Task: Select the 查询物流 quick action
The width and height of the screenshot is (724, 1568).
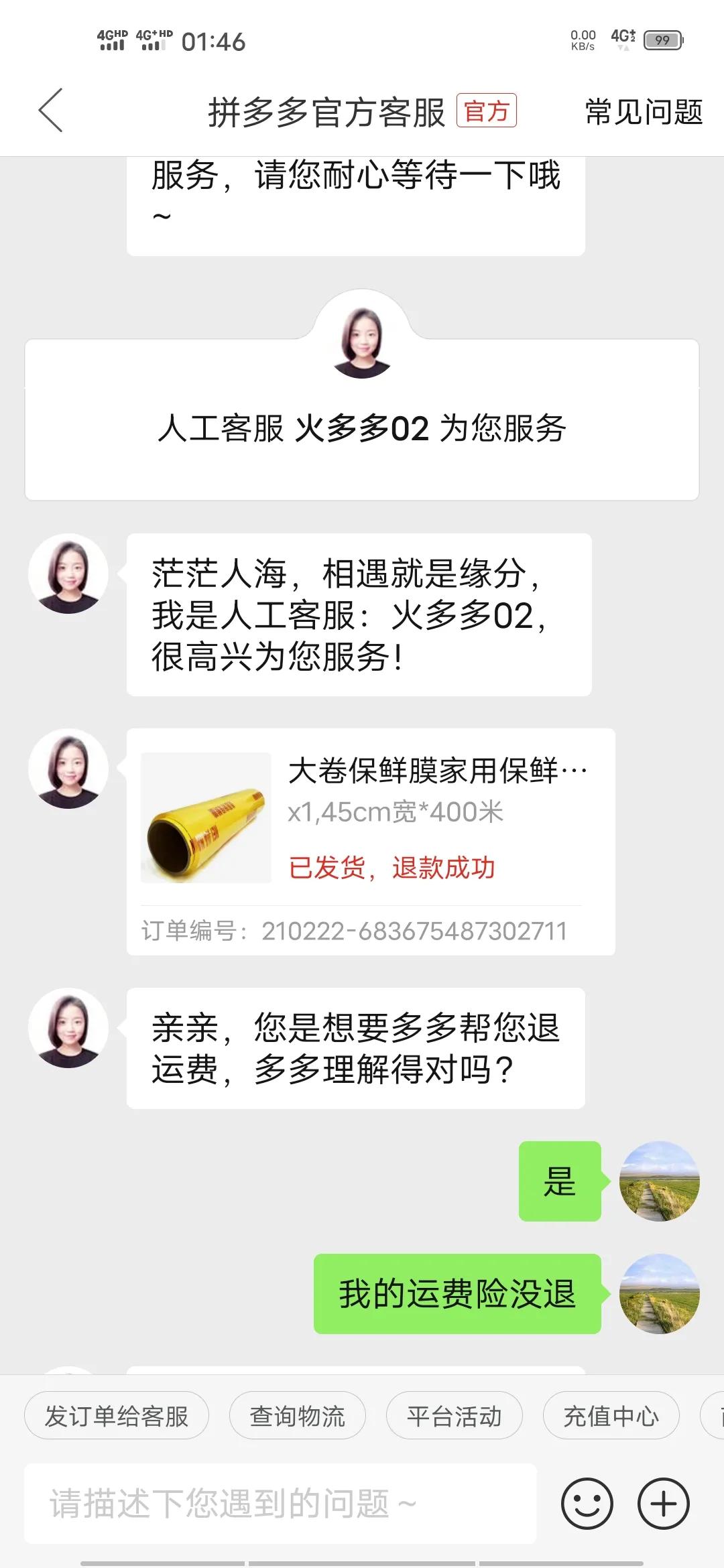Action: pyautogui.click(x=297, y=1416)
